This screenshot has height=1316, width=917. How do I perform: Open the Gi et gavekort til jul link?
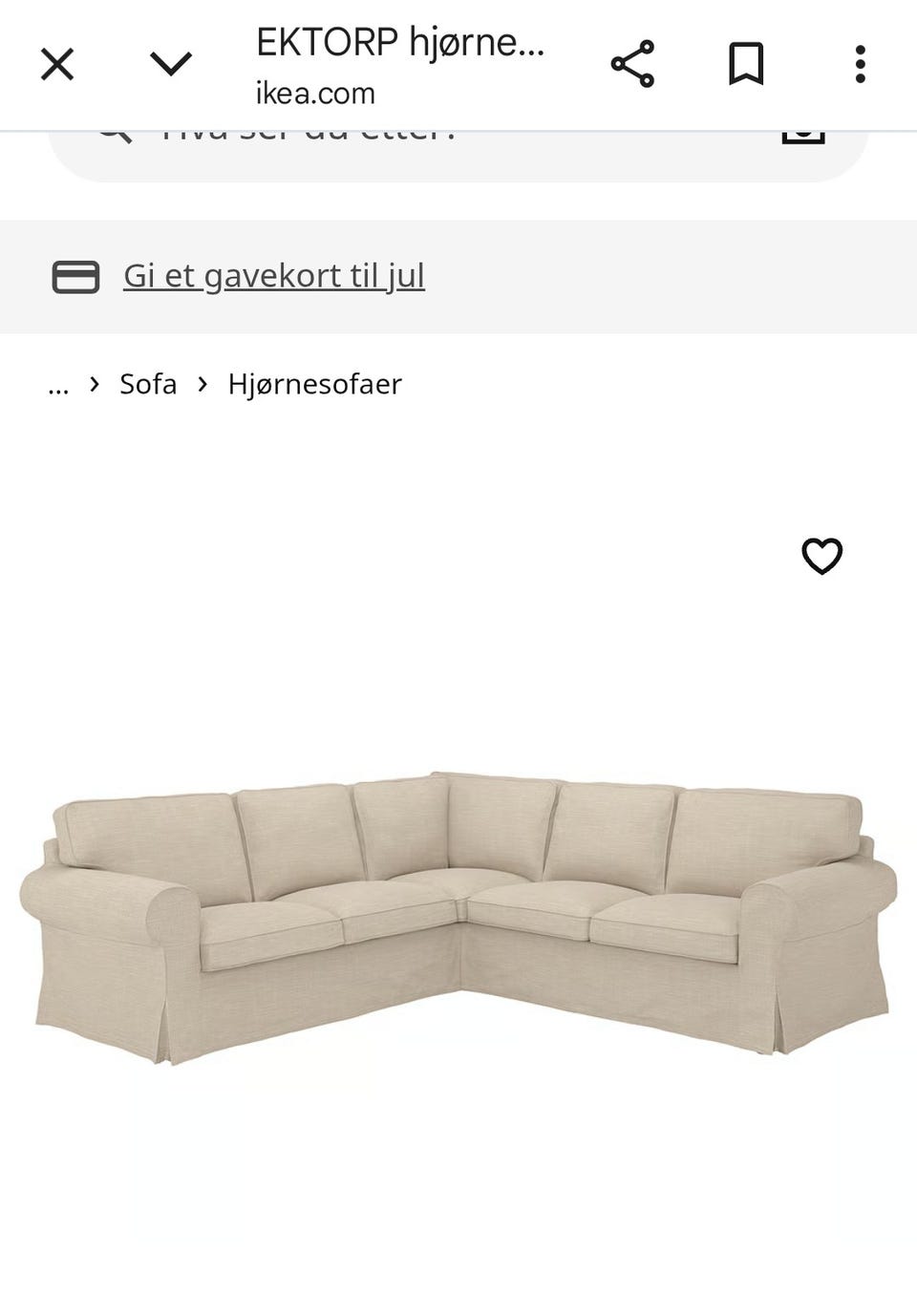(x=273, y=275)
